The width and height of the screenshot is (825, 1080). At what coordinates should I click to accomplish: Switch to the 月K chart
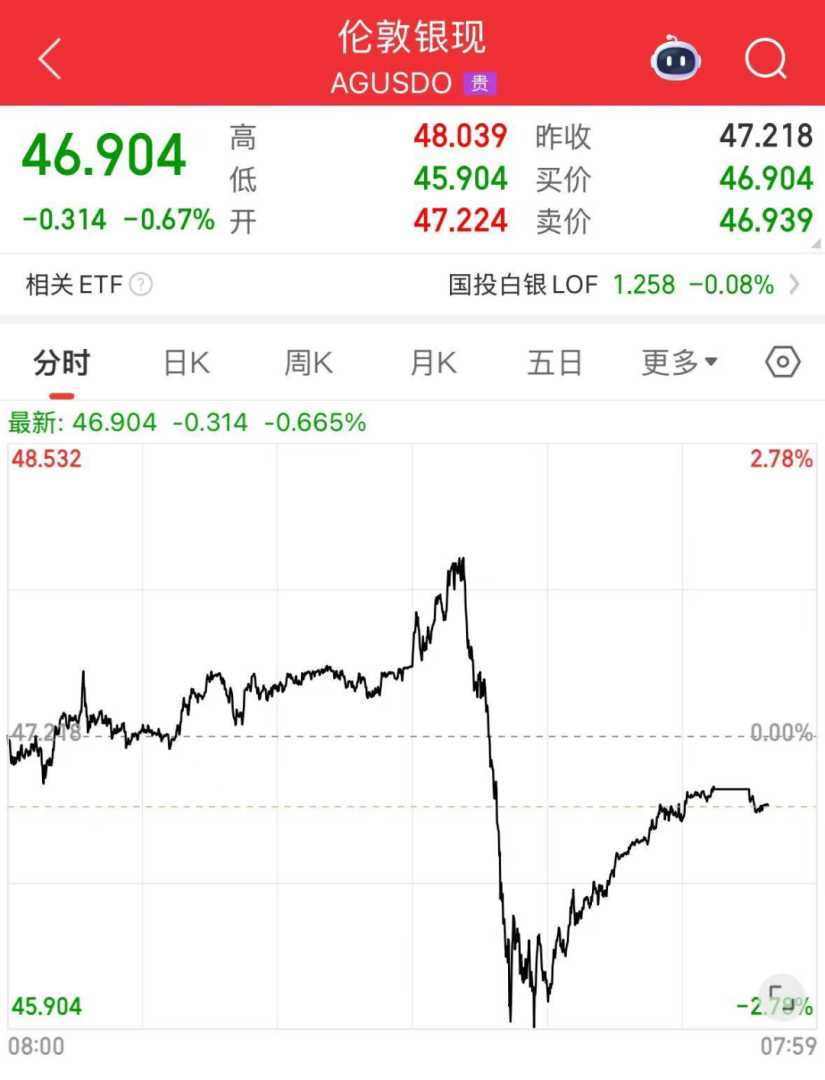pos(433,363)
